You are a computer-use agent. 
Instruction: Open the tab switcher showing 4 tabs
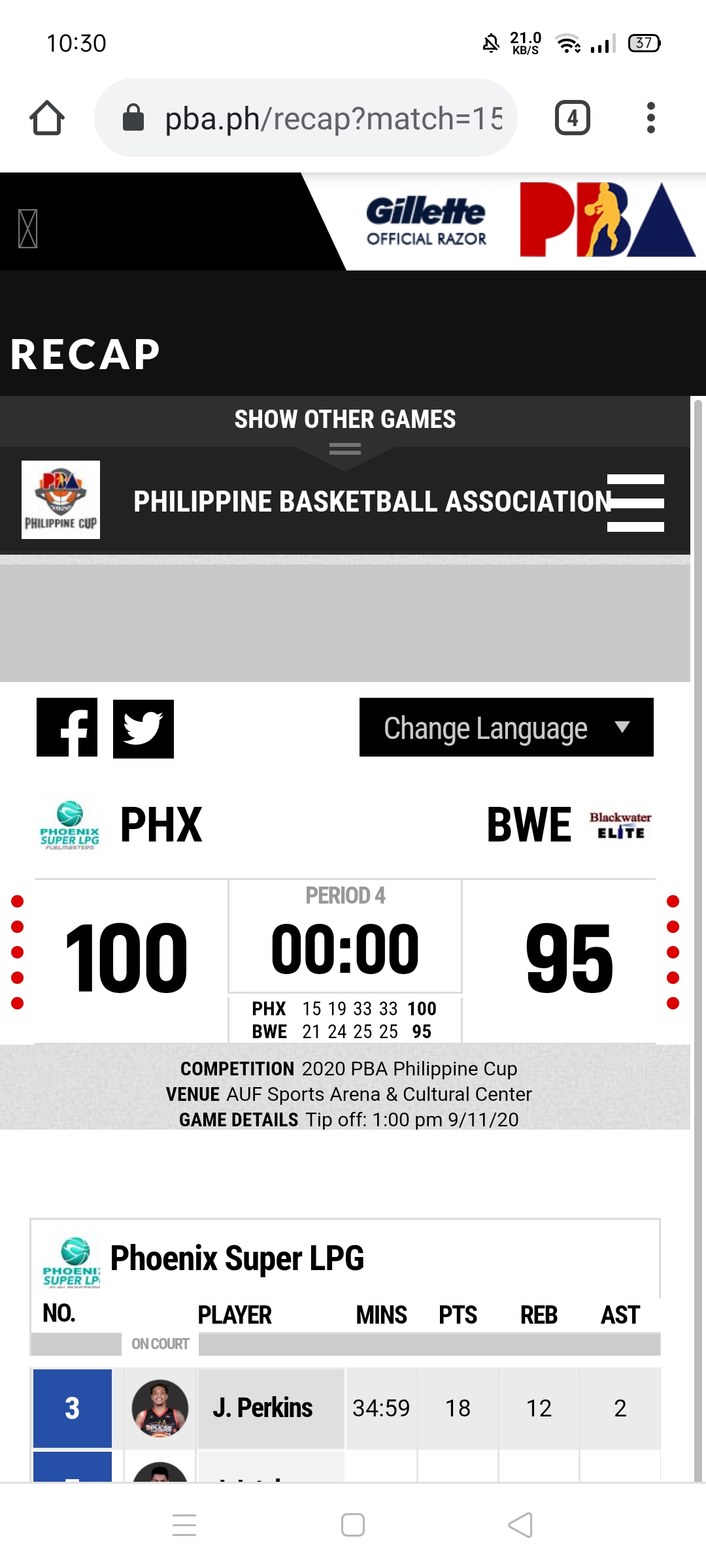click(573, 118)
